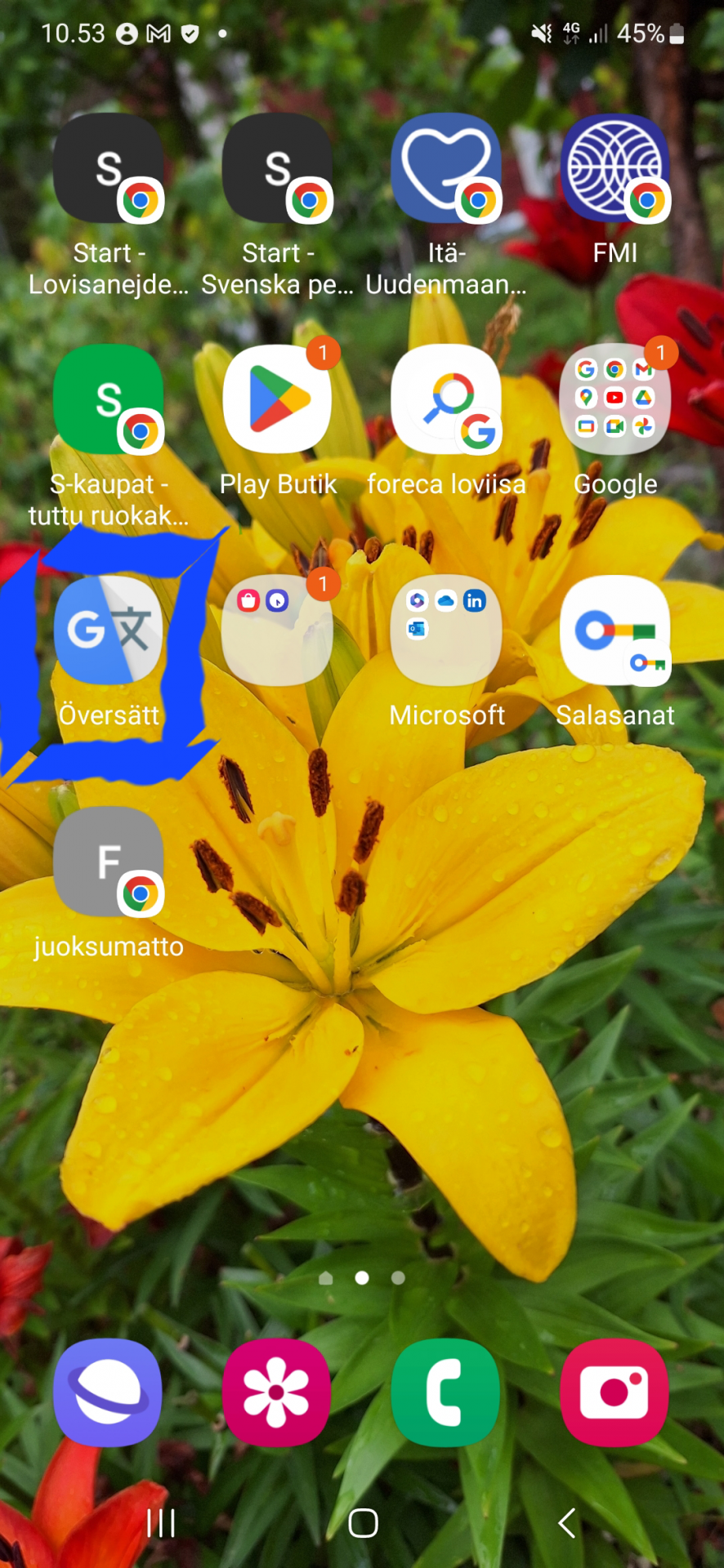Open the unnamed folder beside Översätt
Viewport: 724px width, 1568px height.
coord(277,630)
